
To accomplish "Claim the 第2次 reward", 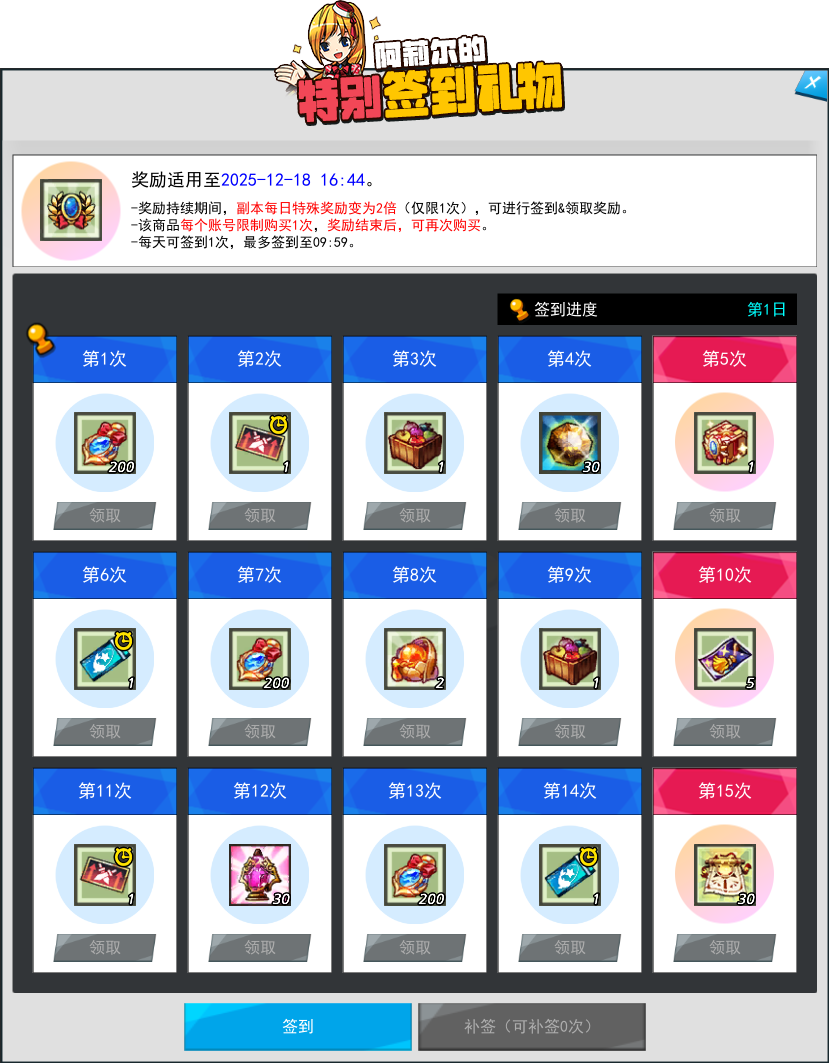I will [260, 516].
